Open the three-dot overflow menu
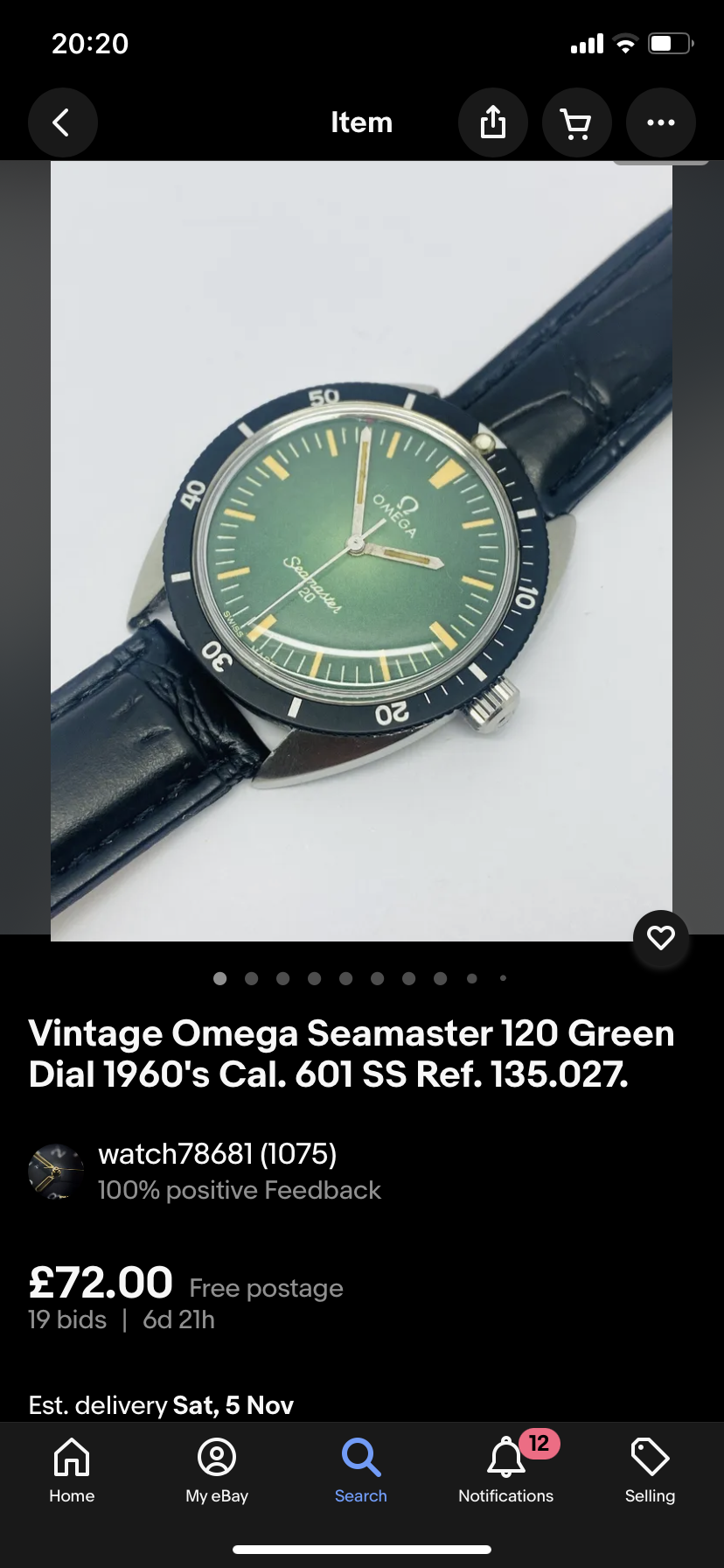 pyautogui.click(x=661, y=122)
